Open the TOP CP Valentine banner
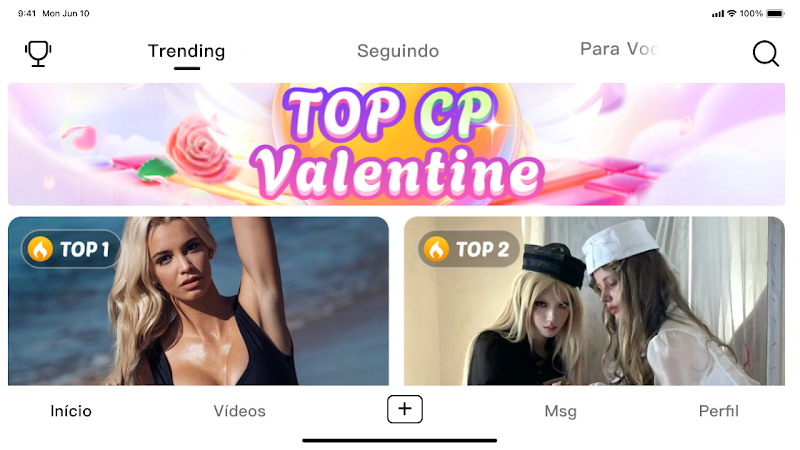Viewport: 800px width, 450px height. (396, 144)
